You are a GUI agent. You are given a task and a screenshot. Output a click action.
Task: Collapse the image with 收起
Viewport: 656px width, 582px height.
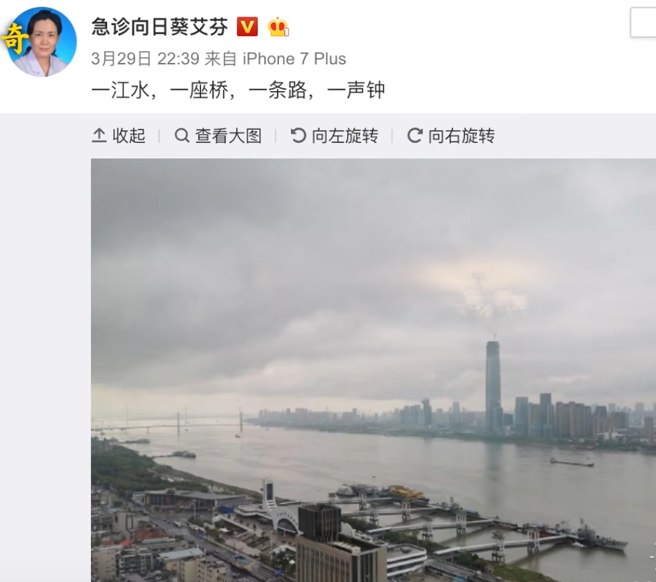118,136
